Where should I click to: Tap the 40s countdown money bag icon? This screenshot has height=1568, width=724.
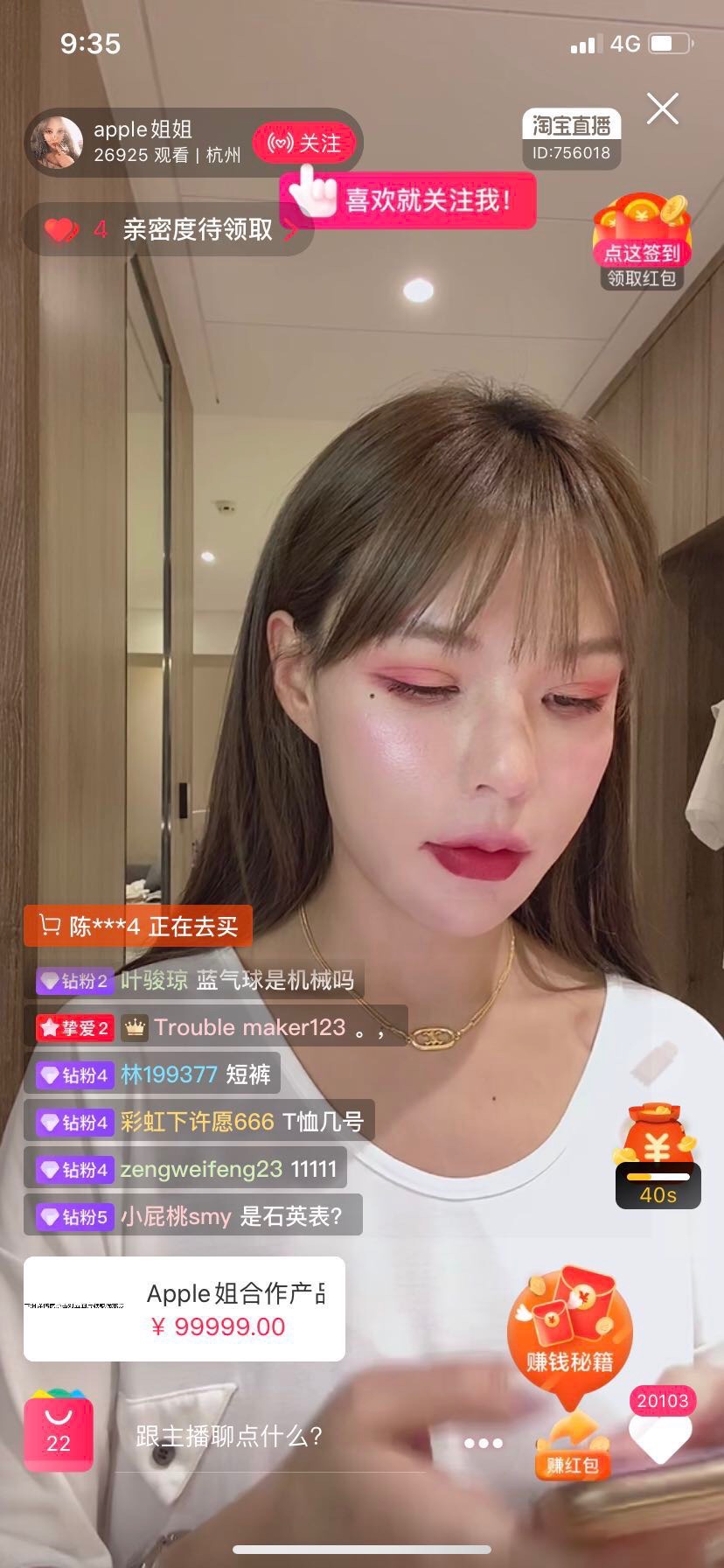pos(659,1155)
